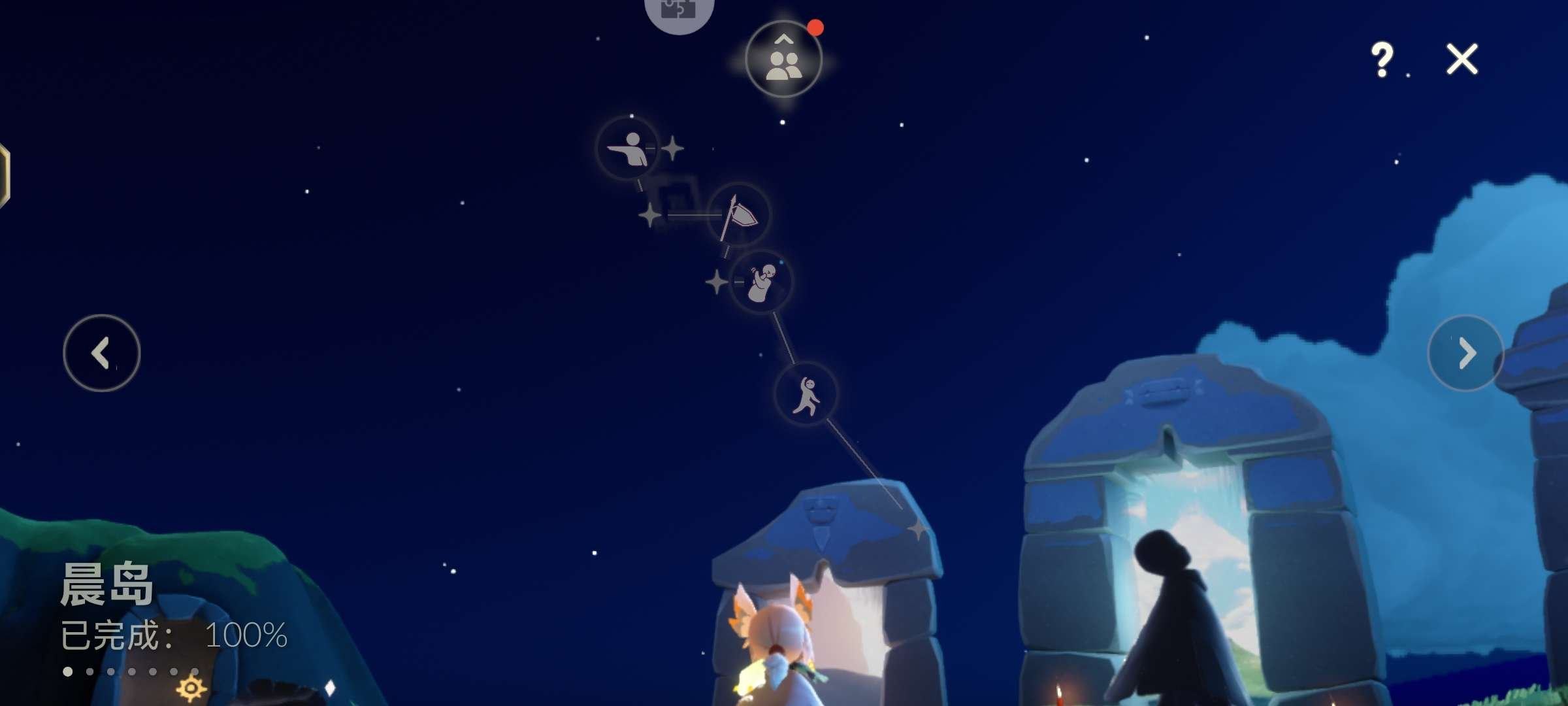
Task: Tap the puzzle piece icon at top
Action: coord(679,10)
